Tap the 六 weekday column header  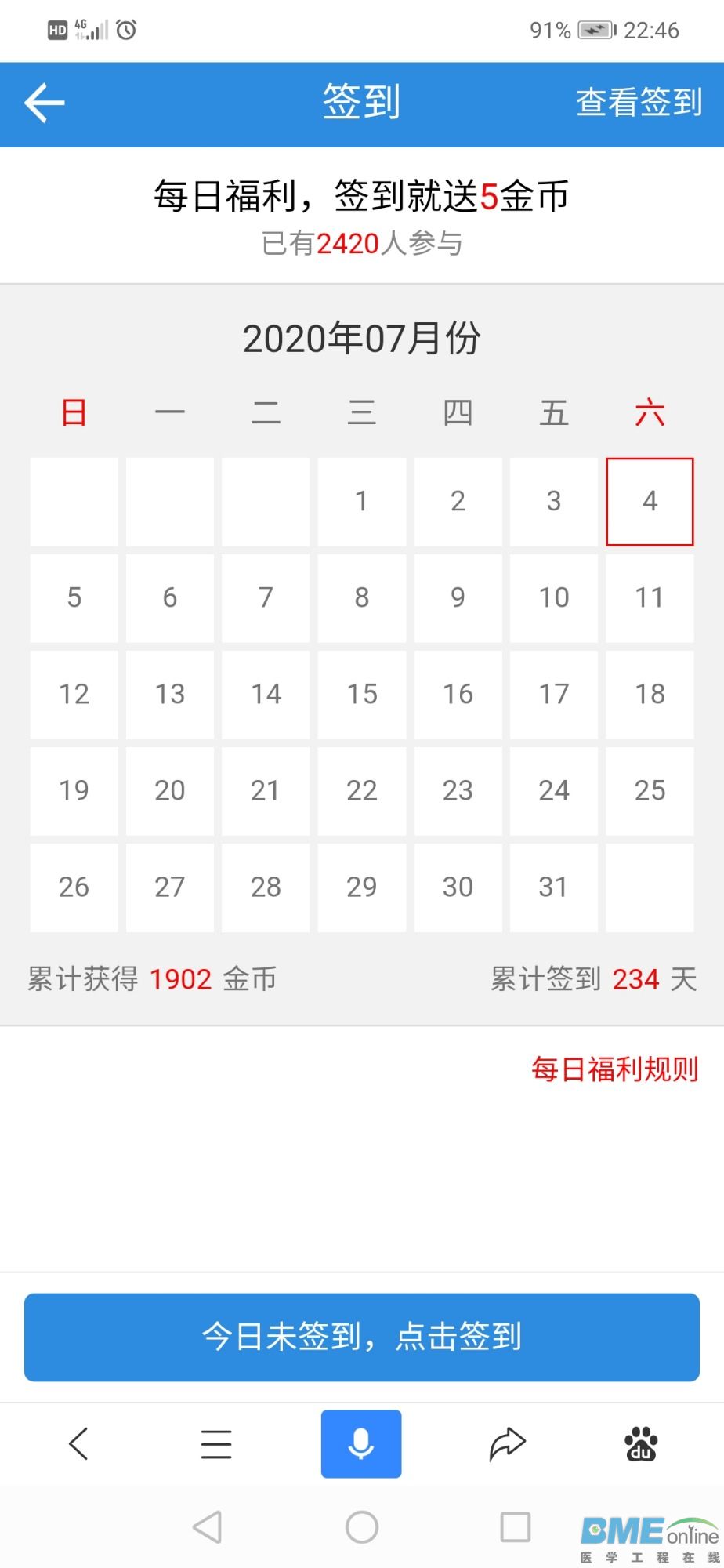point(649,412)
